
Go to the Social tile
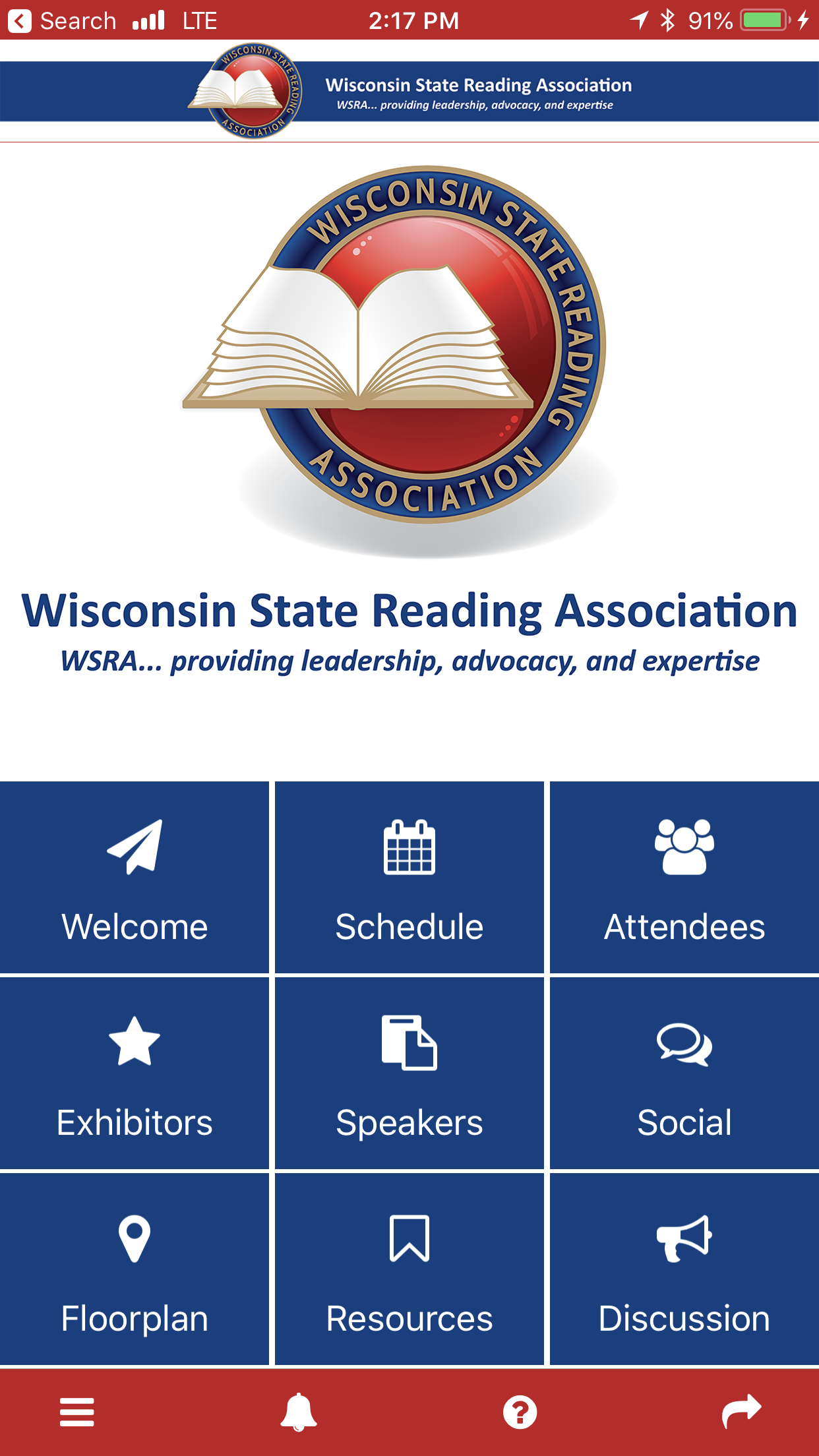tap(684, 1073)
